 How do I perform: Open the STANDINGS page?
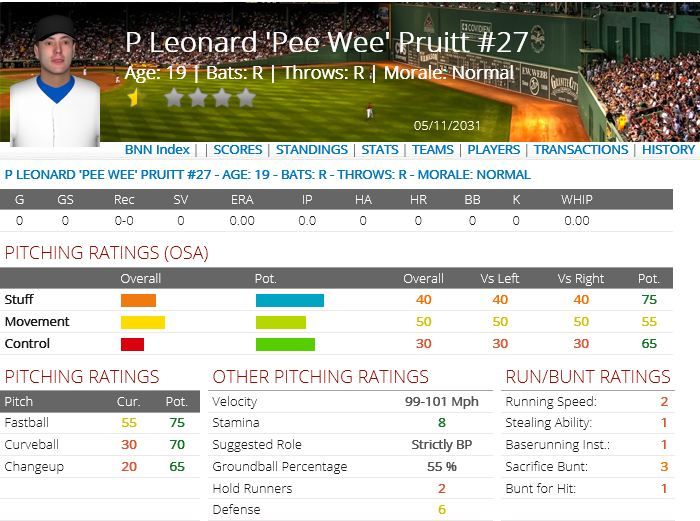312,149
